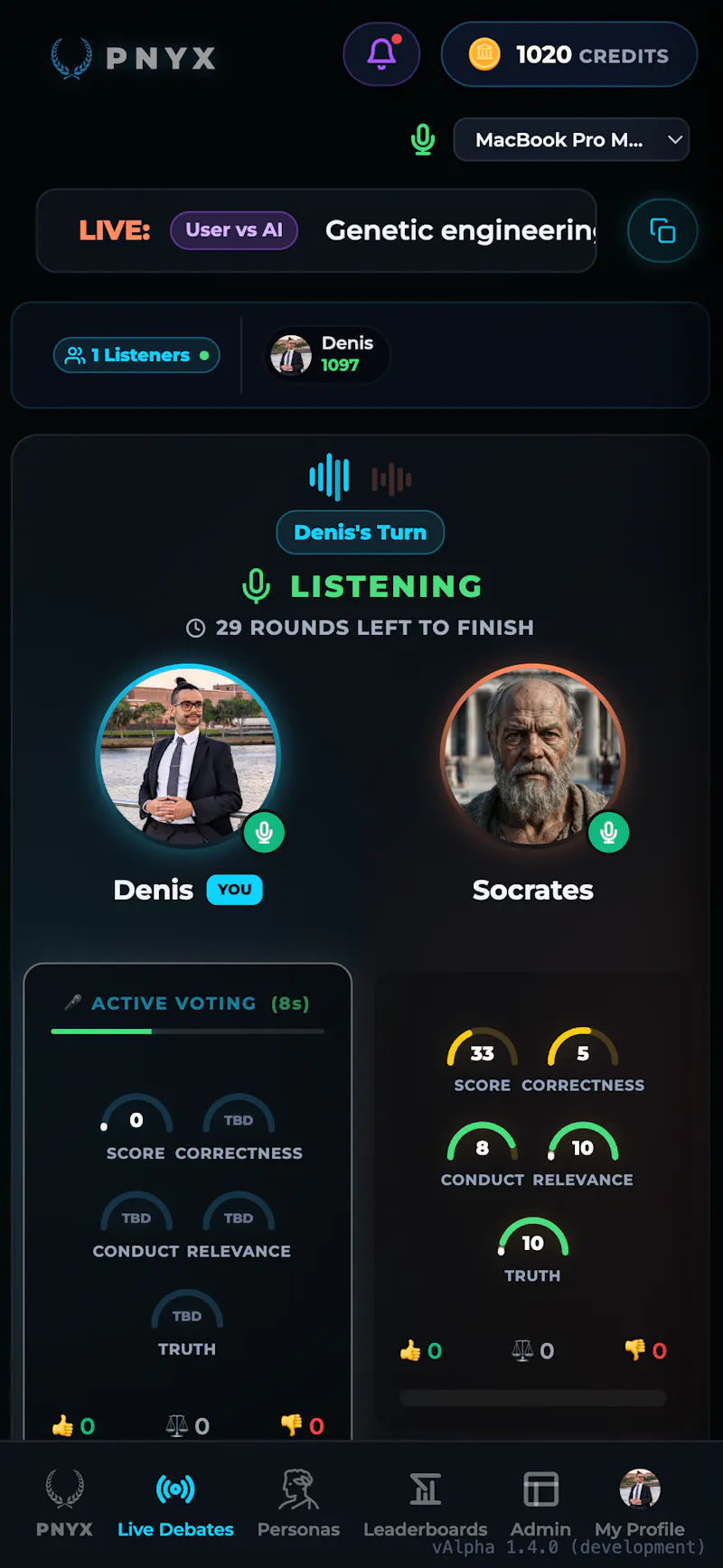The image size is (723, 1568).
Task: Open the 1020 credits balance
Action: pyautogui.click(x=569, y=54)
